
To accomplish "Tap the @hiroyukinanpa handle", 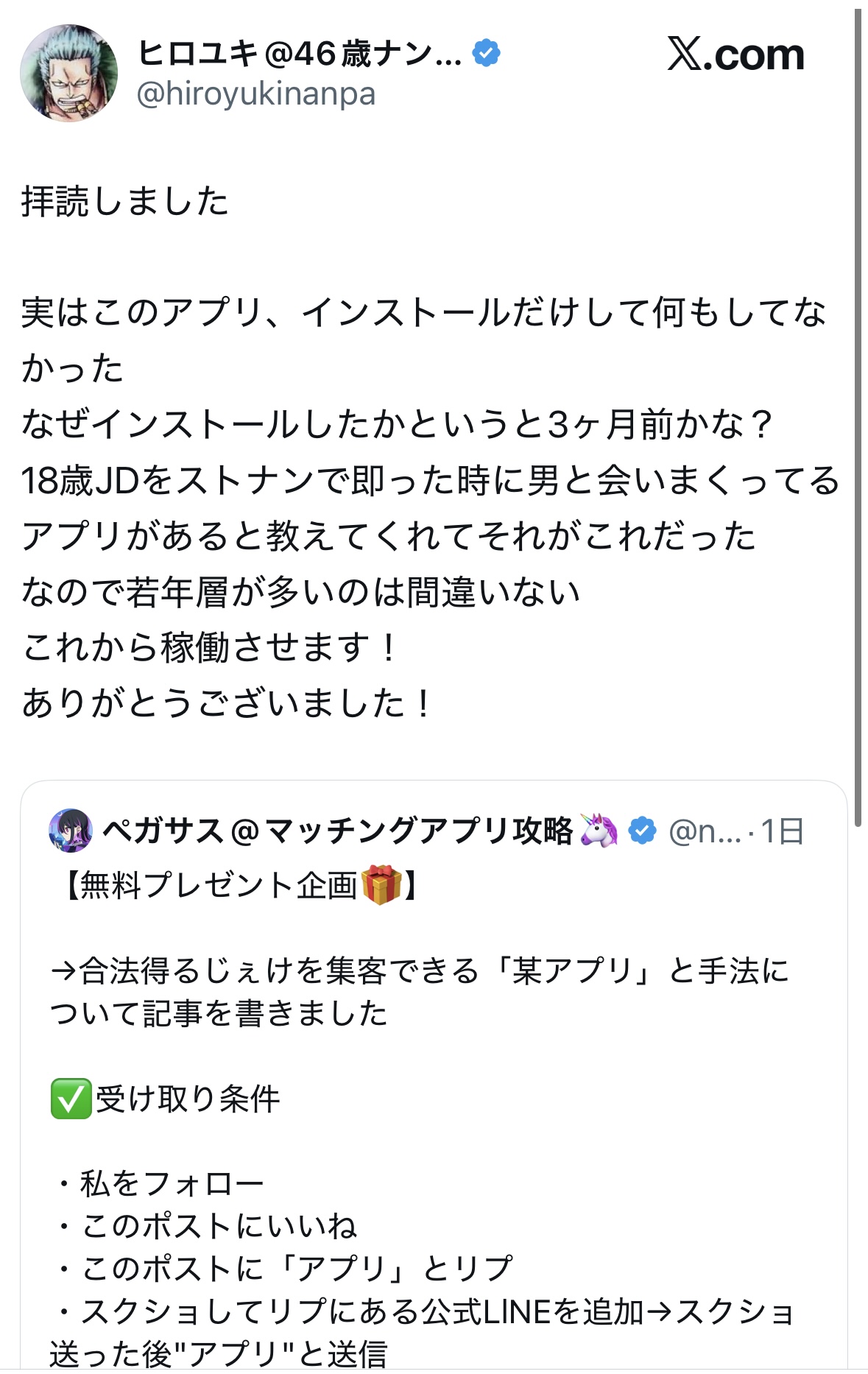I will click(256, 94).
